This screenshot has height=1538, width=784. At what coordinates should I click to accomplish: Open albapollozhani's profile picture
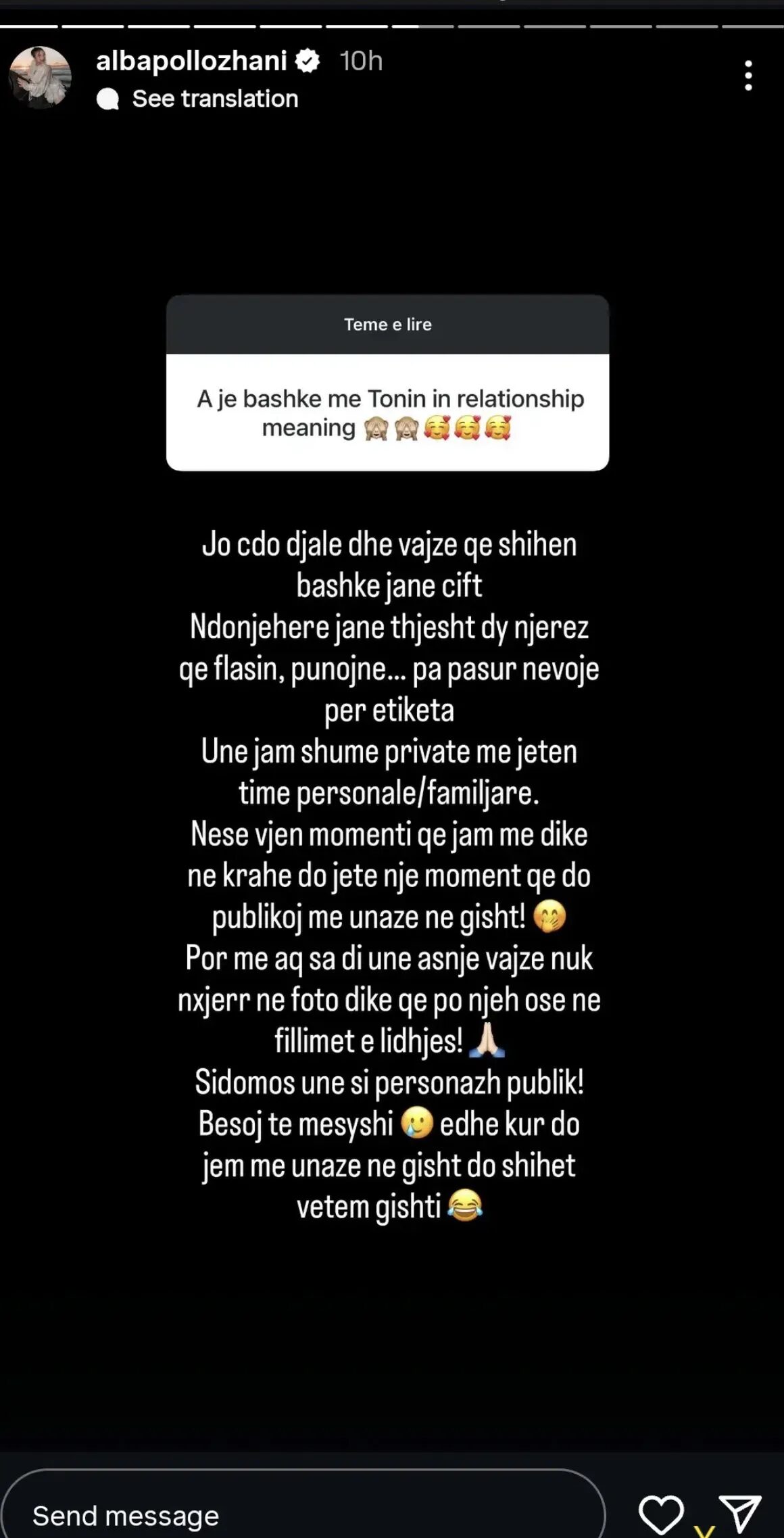click(40, 77)
